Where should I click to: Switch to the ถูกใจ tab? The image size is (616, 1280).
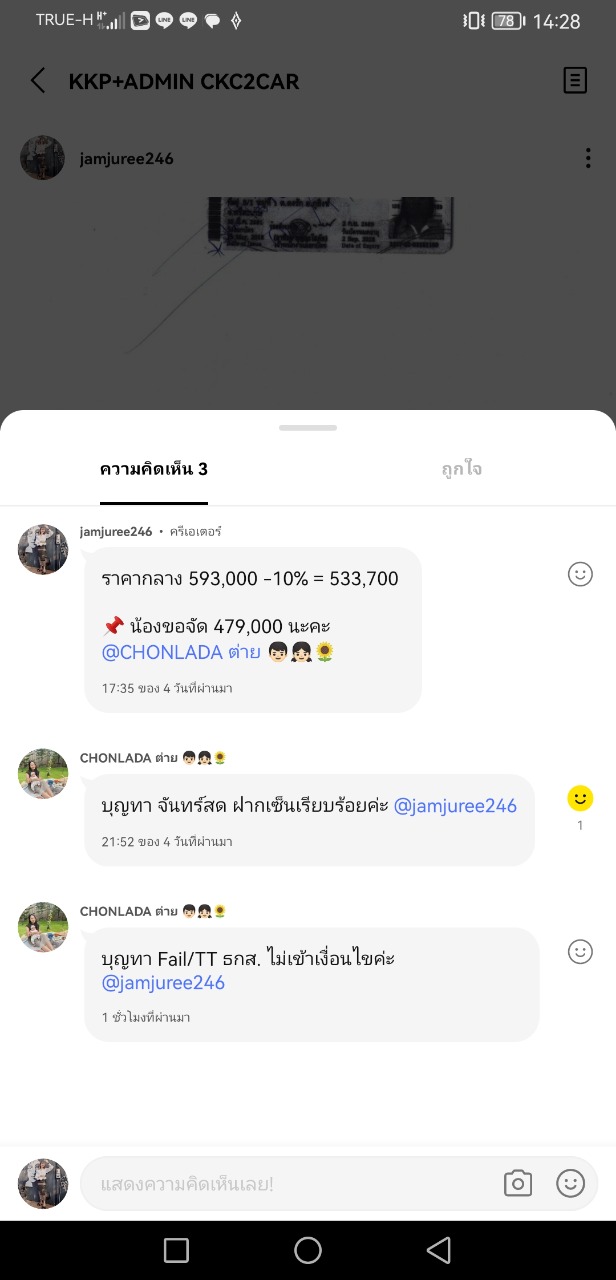(x=461, y=469)
